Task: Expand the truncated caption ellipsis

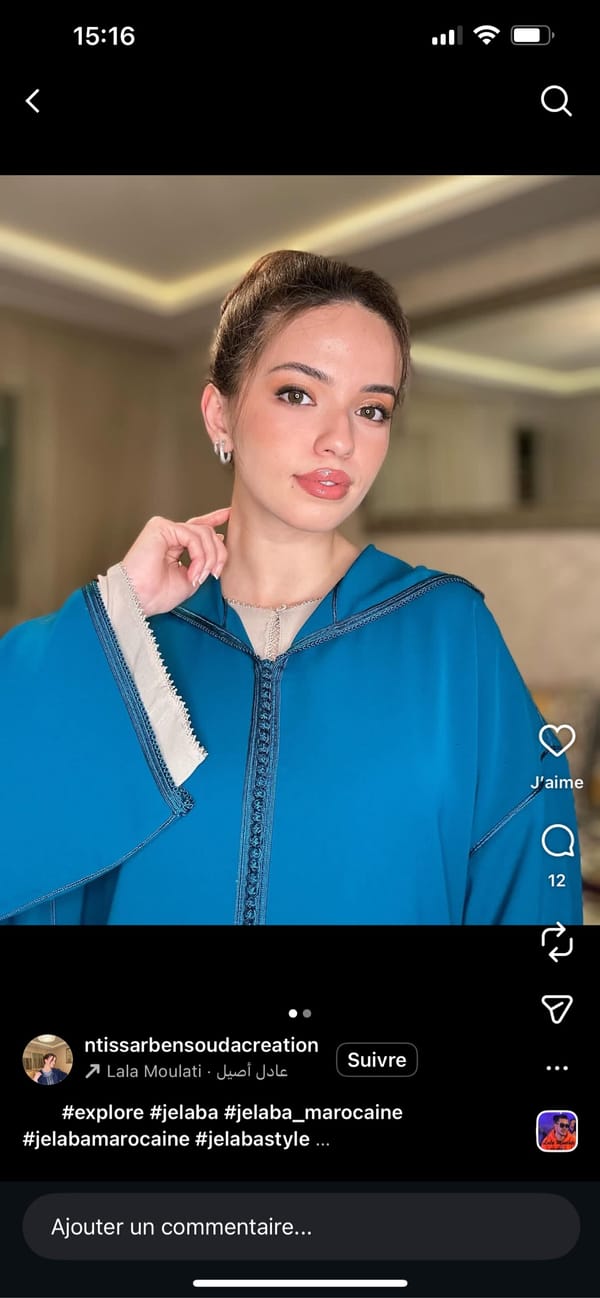Action: pos(322,1139)
